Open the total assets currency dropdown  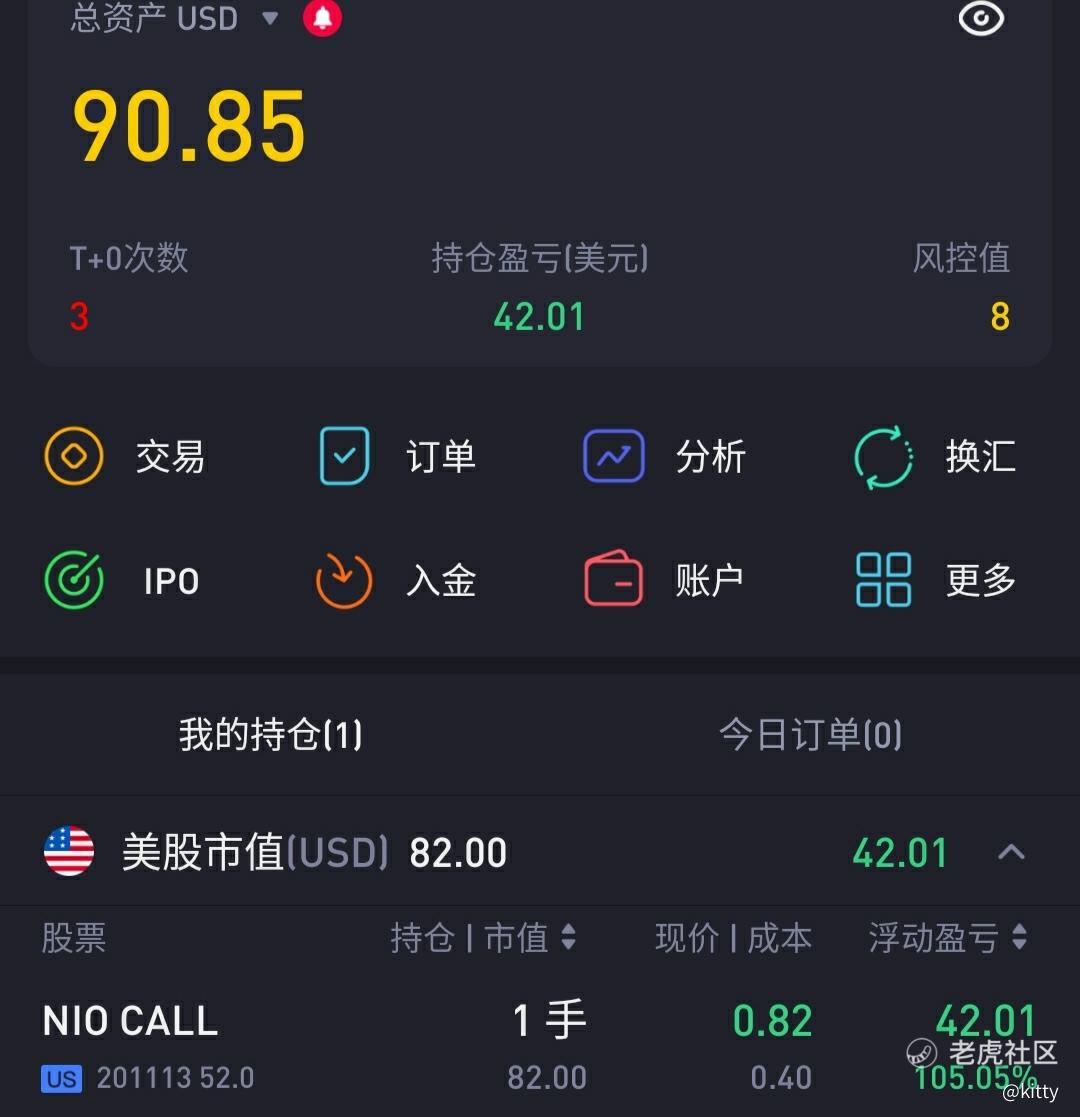point(269,18)
